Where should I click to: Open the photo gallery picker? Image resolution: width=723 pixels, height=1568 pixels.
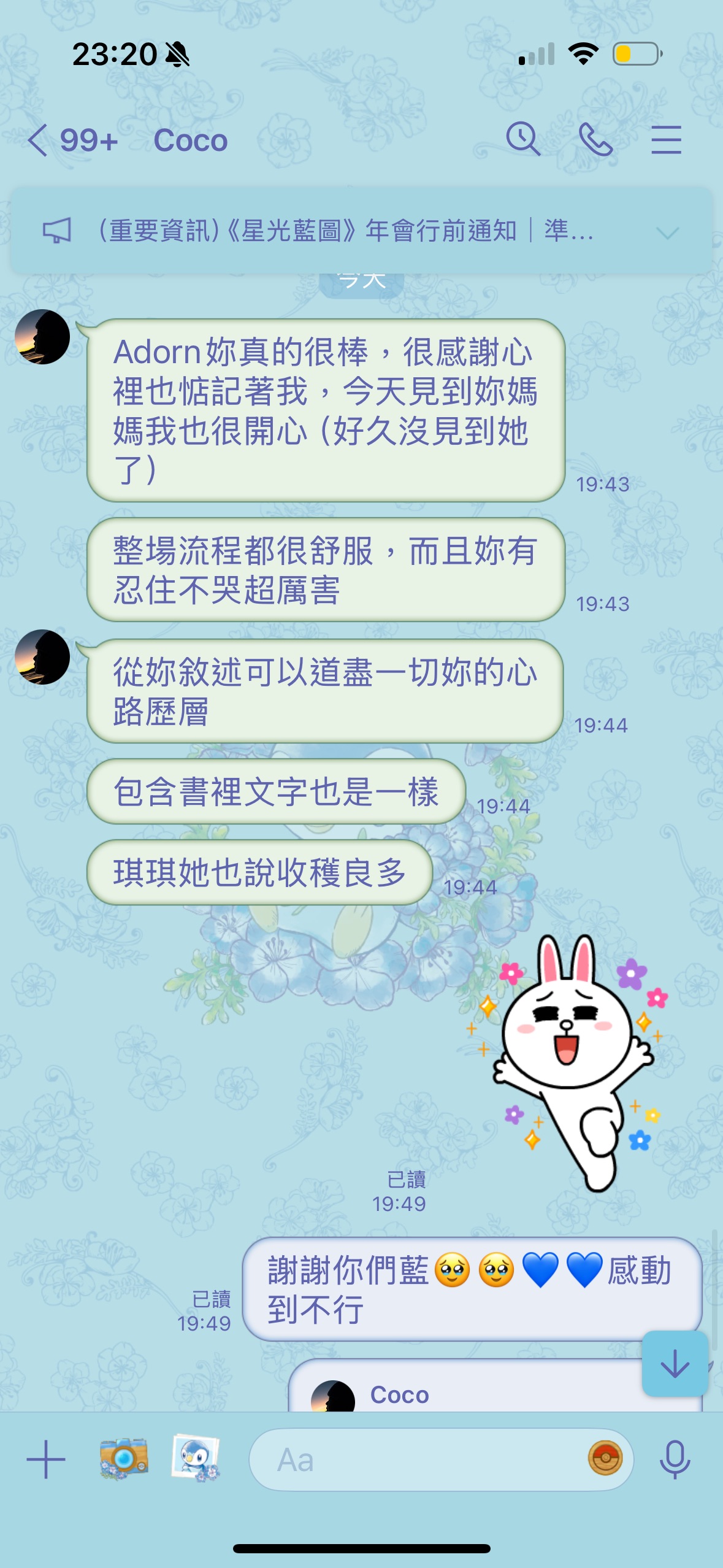pyautogui.click(x=196, y=1459)
